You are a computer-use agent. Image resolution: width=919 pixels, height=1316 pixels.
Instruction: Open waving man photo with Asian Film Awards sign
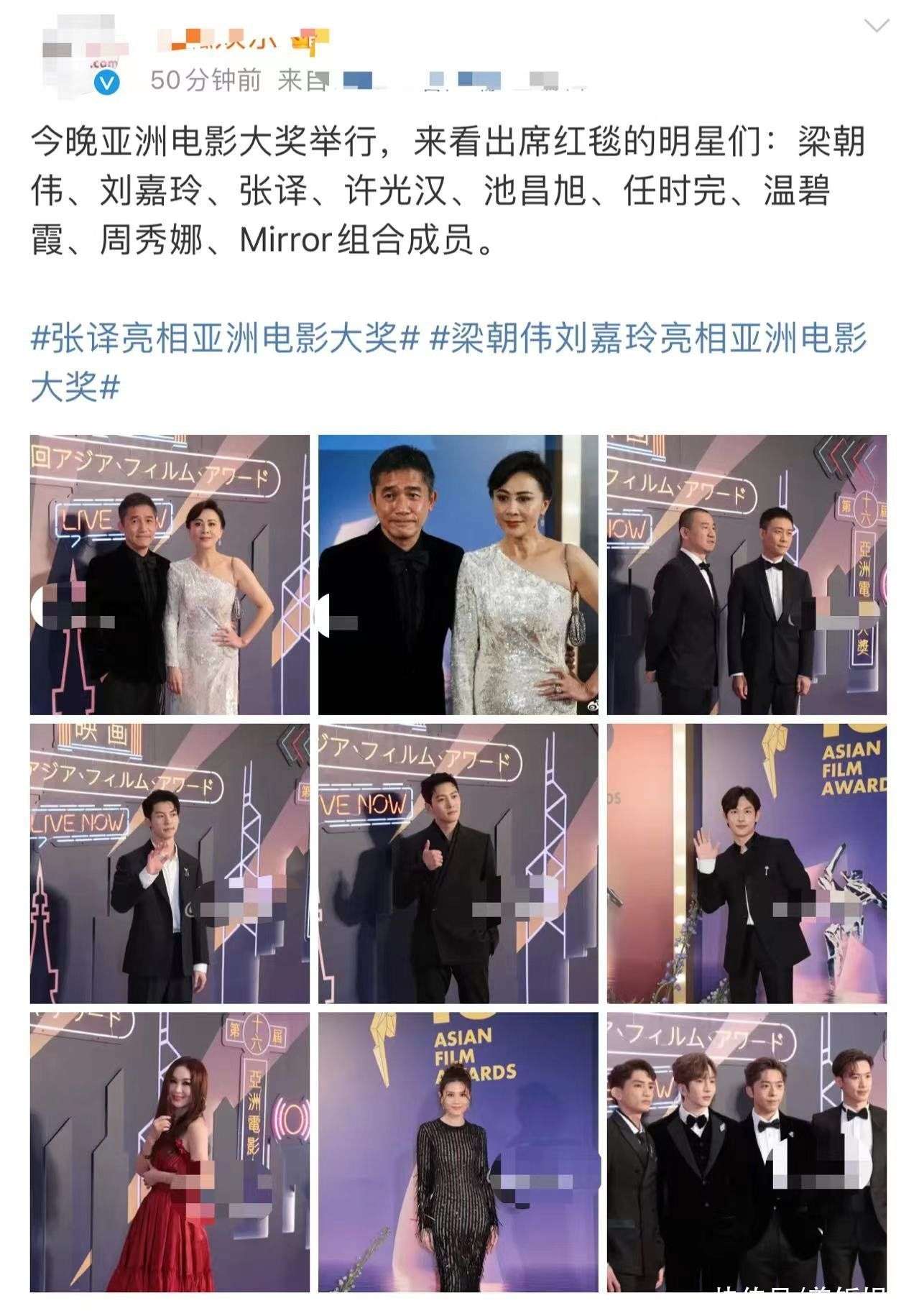(747, 863)
